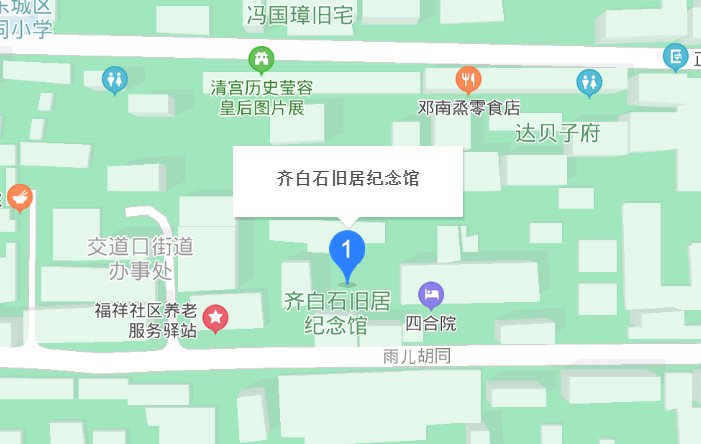Open the 齐白石旧居纪念馆 info popup
Screen dimensions: 701x444
(347, 181)
